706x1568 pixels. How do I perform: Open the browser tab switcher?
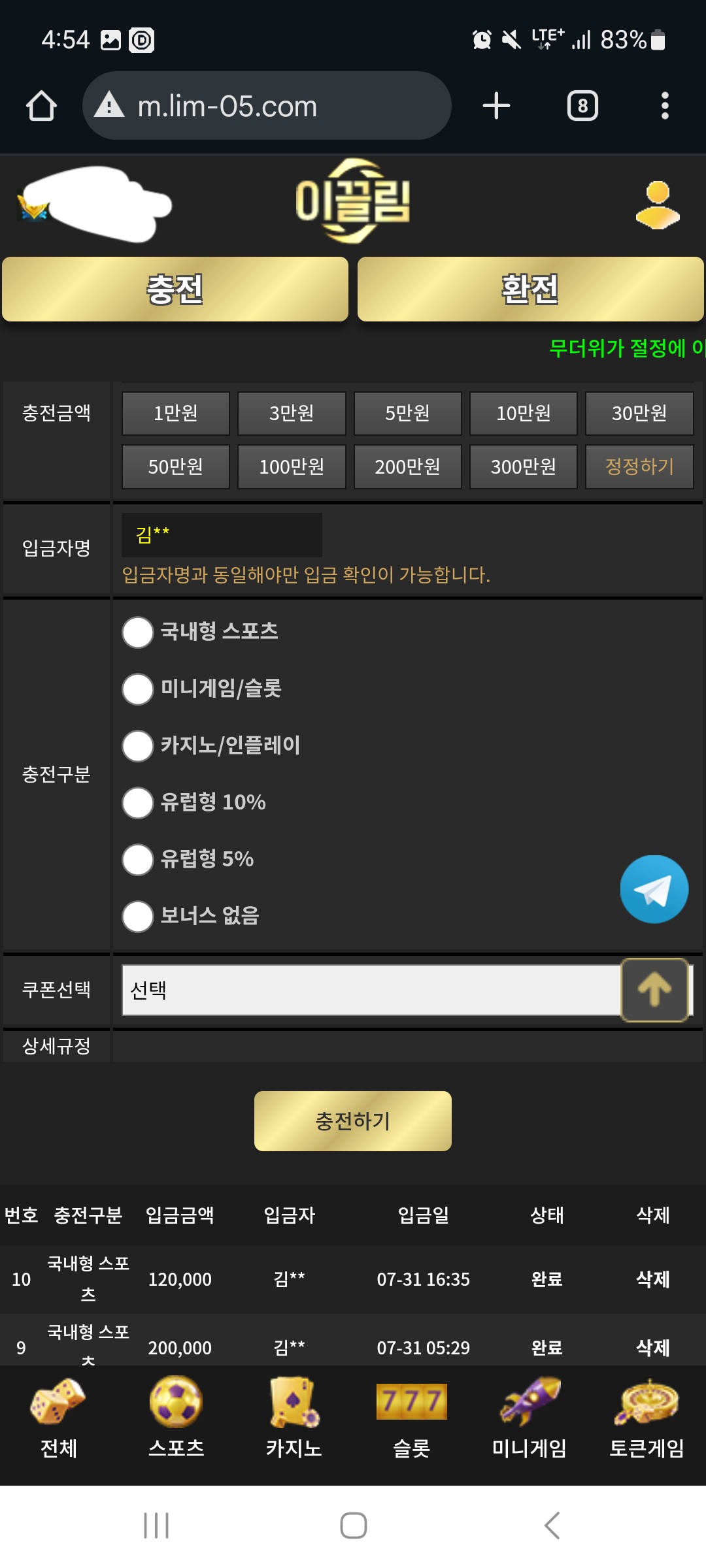click(582, 106)
